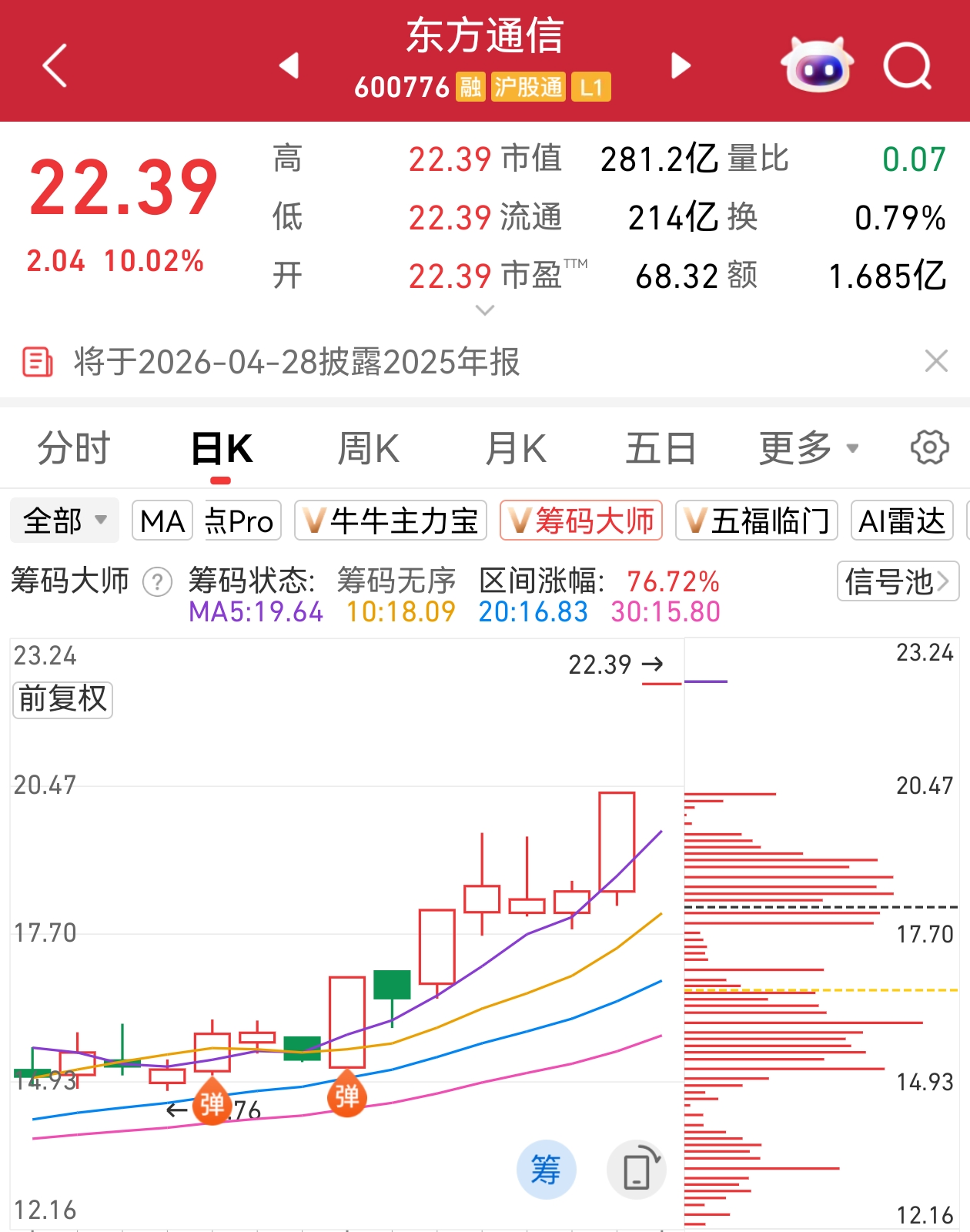Select the MA indicator chip

[x=162, y=521]
